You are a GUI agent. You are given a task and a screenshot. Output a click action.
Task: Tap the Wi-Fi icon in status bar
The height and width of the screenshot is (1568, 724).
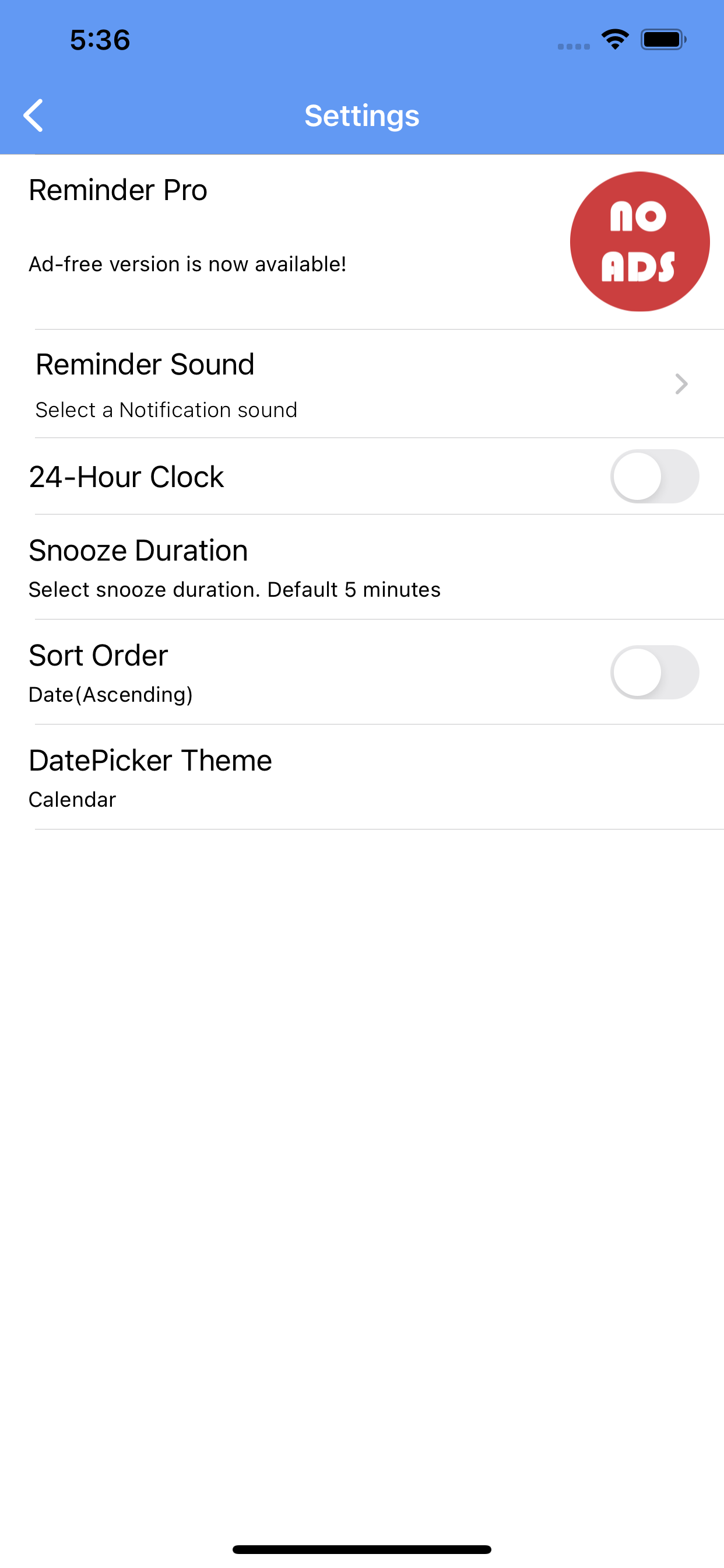pos(614,39)
